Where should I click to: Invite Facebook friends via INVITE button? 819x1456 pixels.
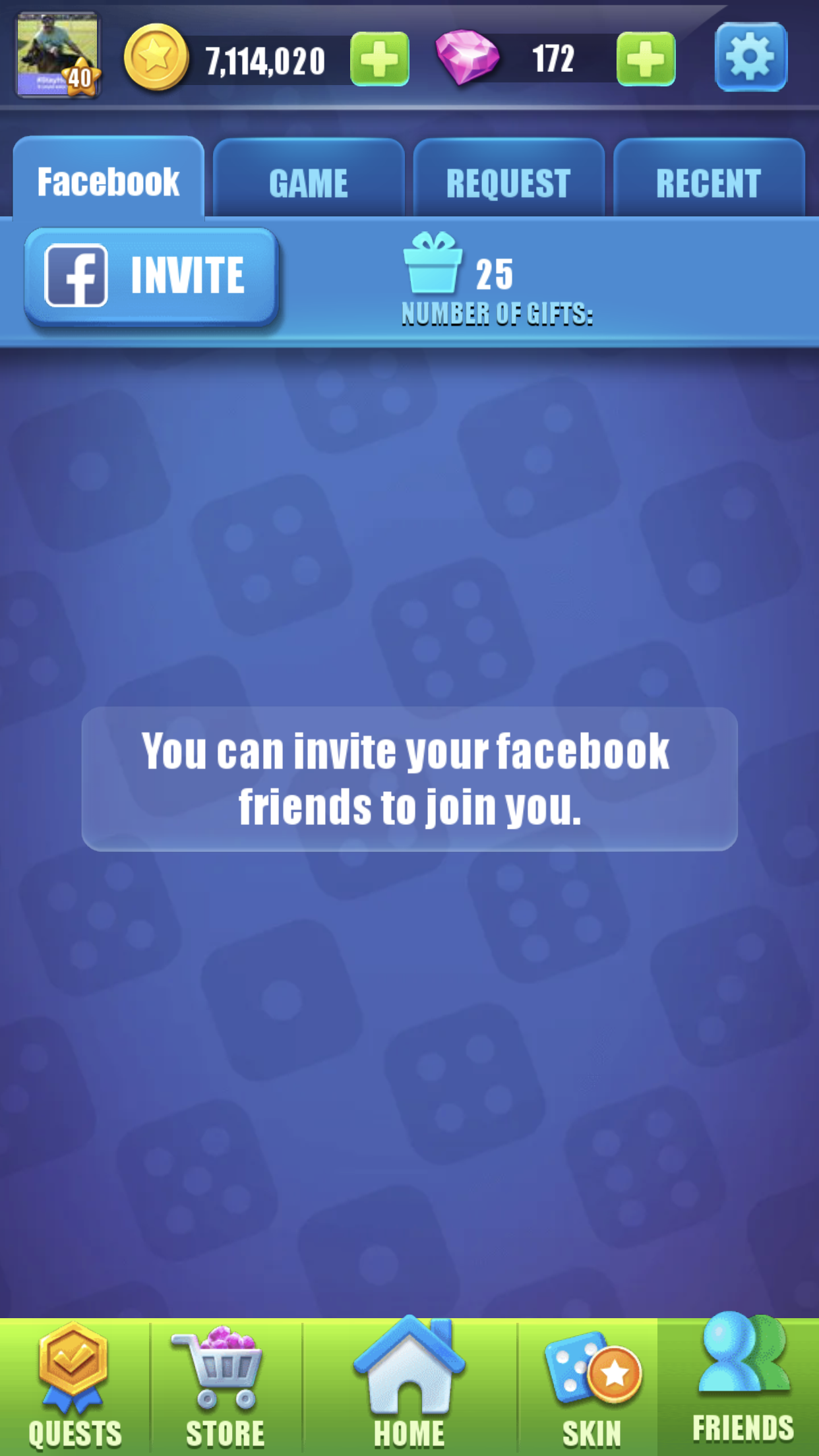coord(152,276)
